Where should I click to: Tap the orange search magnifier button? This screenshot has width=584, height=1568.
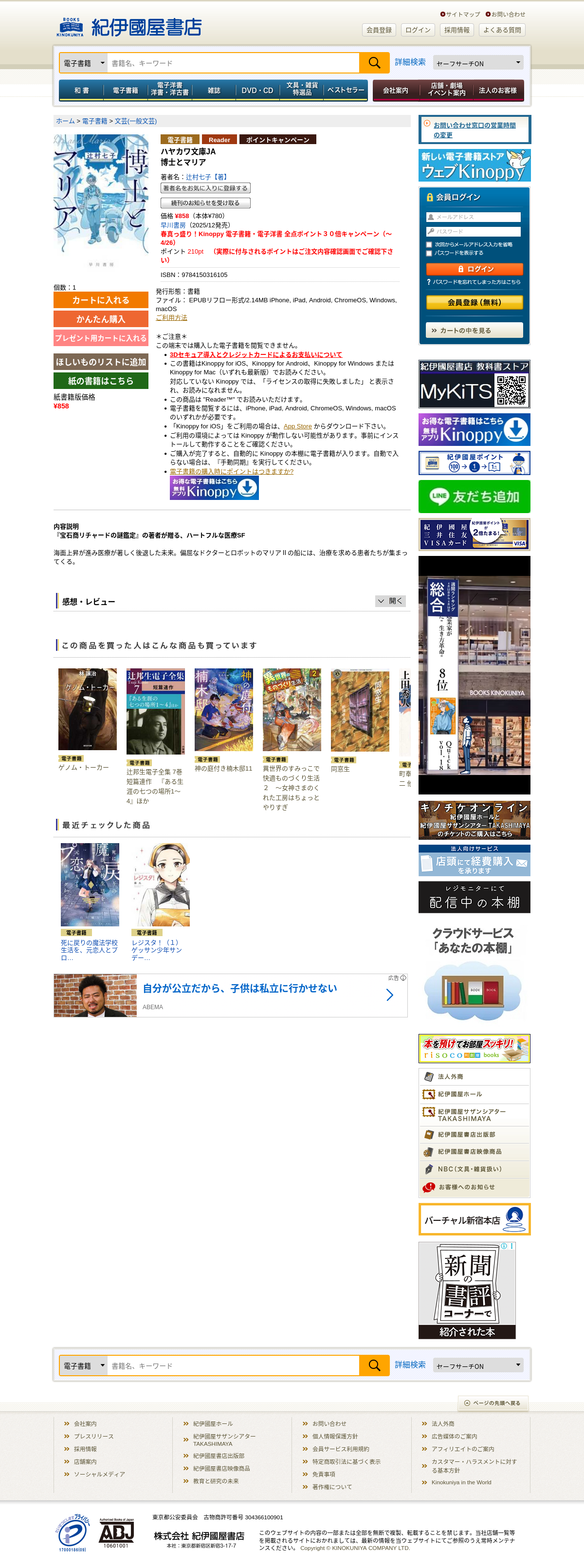(x=374, y=63)
